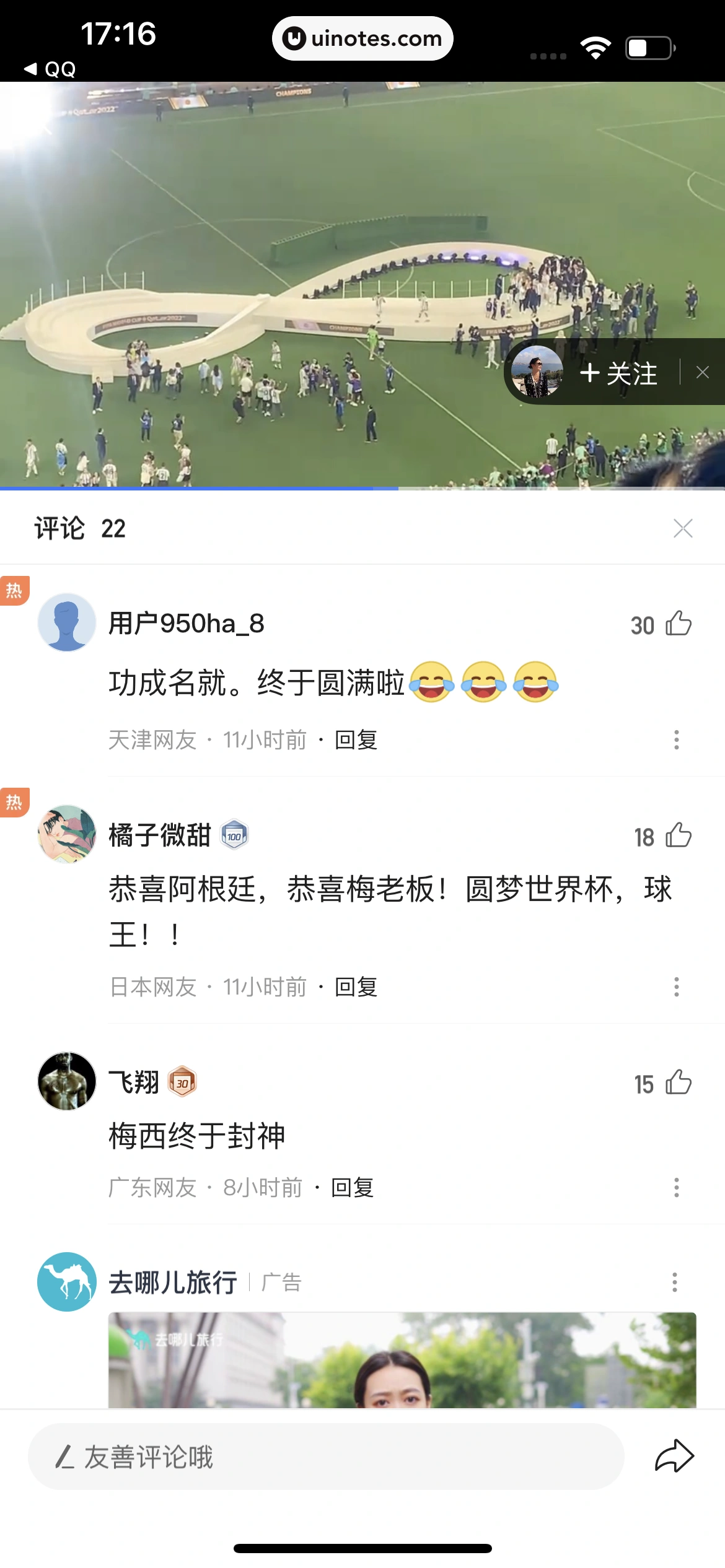Open more options for 用户950ha_8's comment
This screenshot has width=725, height=1568.
click(x=675, y=740)
